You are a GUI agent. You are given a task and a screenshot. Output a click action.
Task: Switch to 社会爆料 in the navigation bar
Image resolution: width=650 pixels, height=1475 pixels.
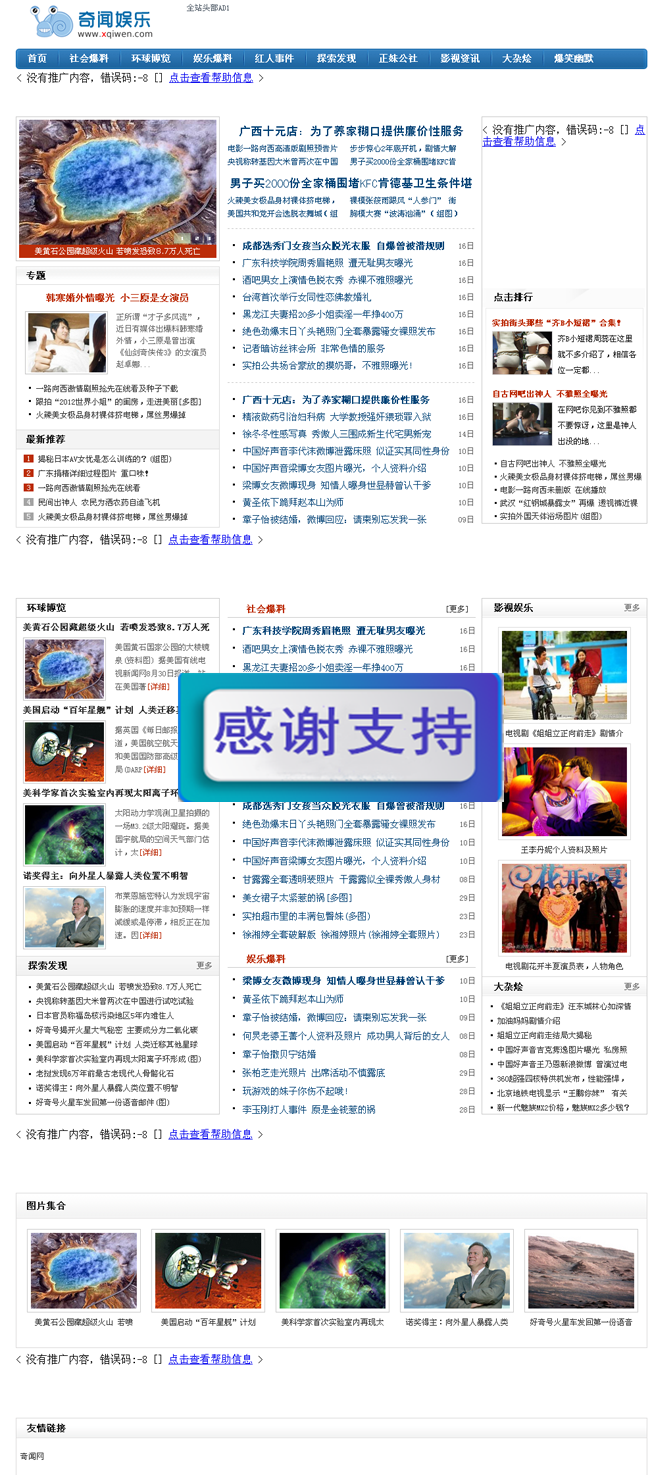point(88,58)
